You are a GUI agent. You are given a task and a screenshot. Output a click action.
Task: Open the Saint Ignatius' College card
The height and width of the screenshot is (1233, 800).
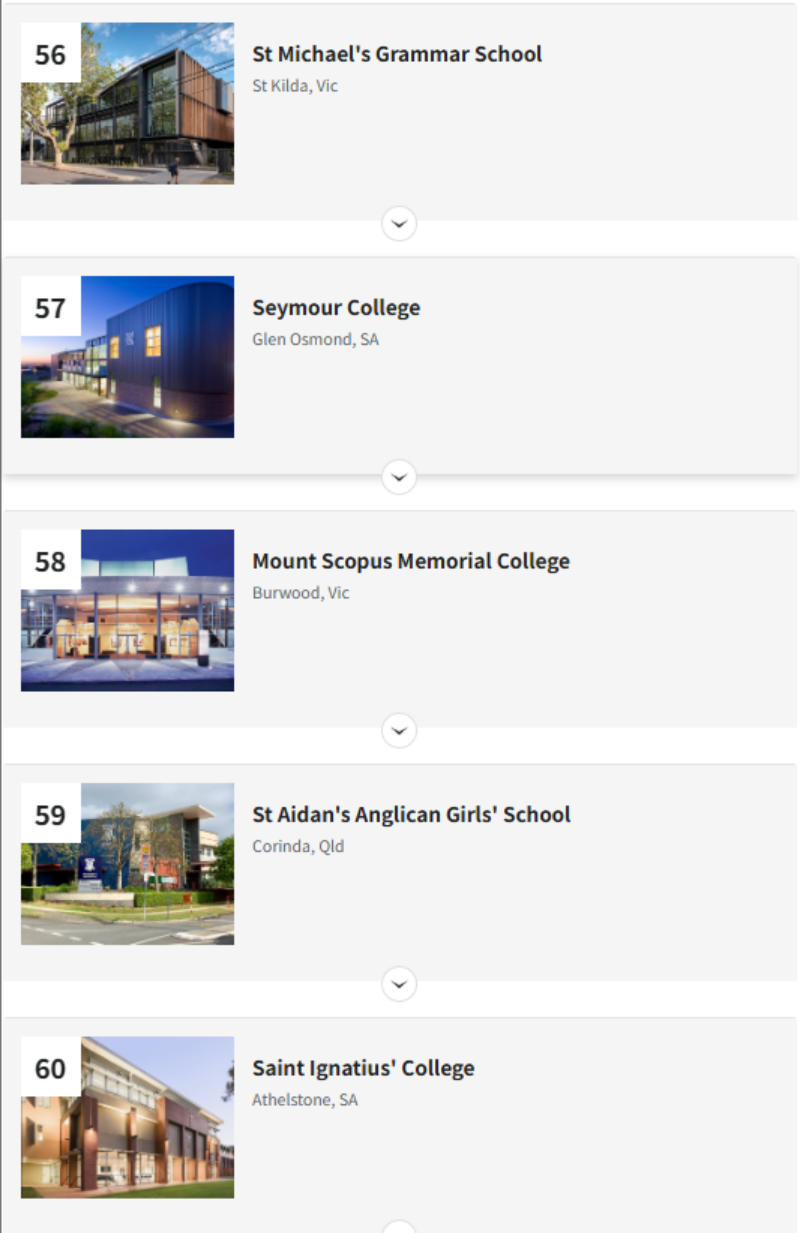tap(363, 1068)
